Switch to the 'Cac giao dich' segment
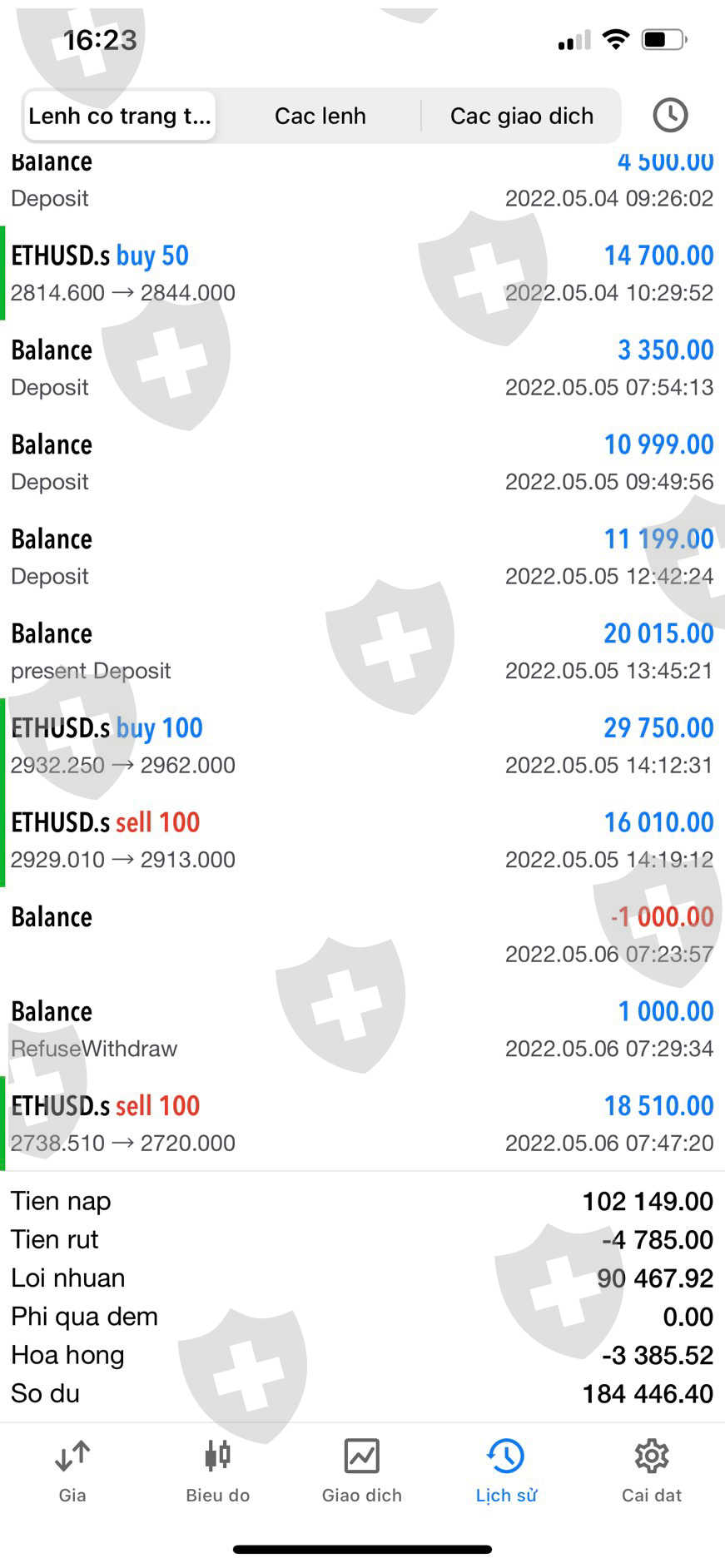The height and width of the screenshot is (1568, 725). point(522,116)
